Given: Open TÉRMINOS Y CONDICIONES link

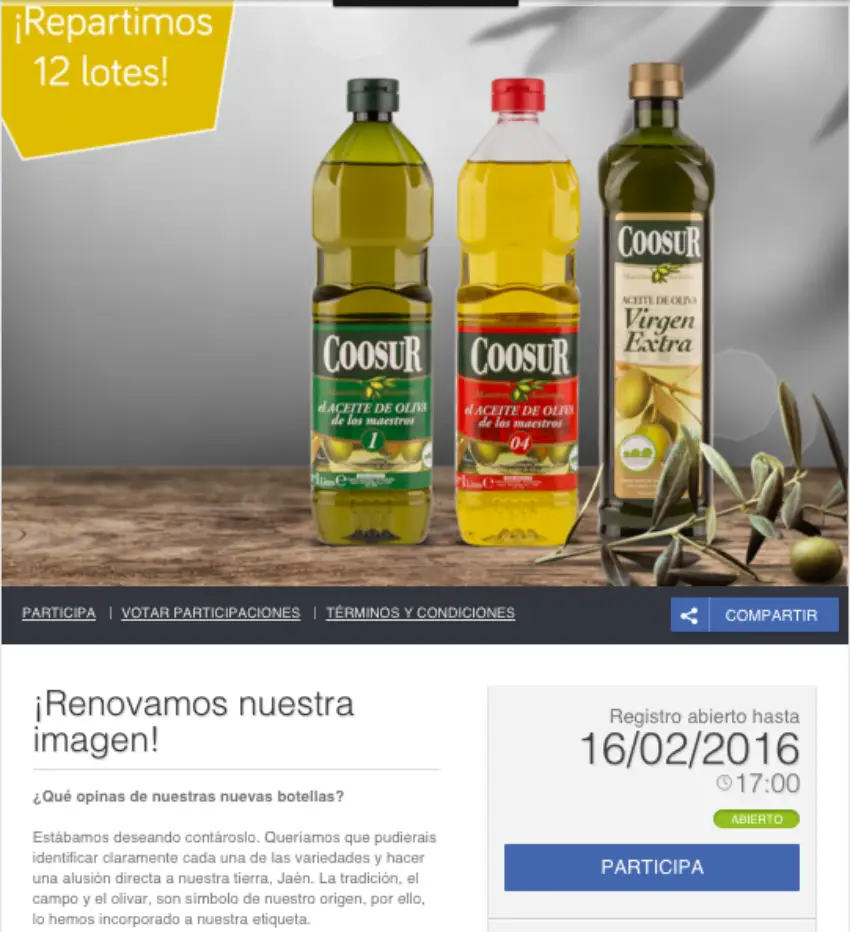Looking at the screenshot, I should coord(420,613).
